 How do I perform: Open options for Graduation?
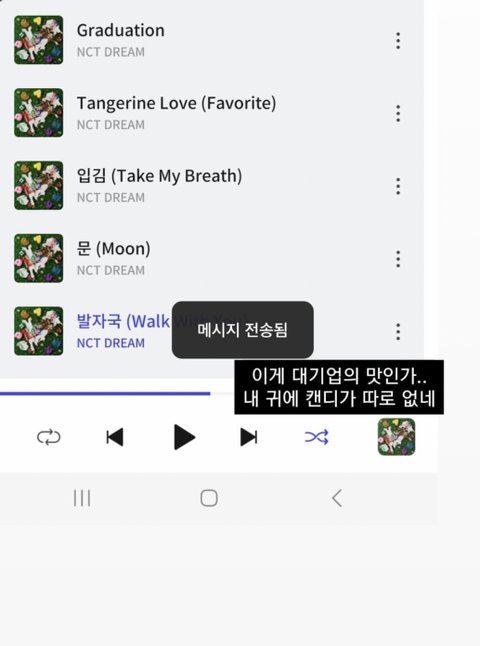(398, 41)
